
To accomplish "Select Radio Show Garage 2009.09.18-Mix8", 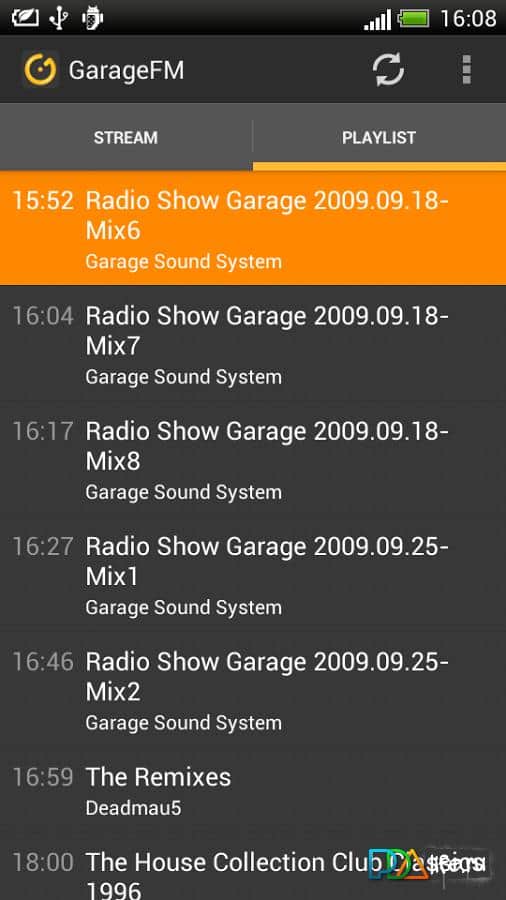I will [x=253, y=459].
